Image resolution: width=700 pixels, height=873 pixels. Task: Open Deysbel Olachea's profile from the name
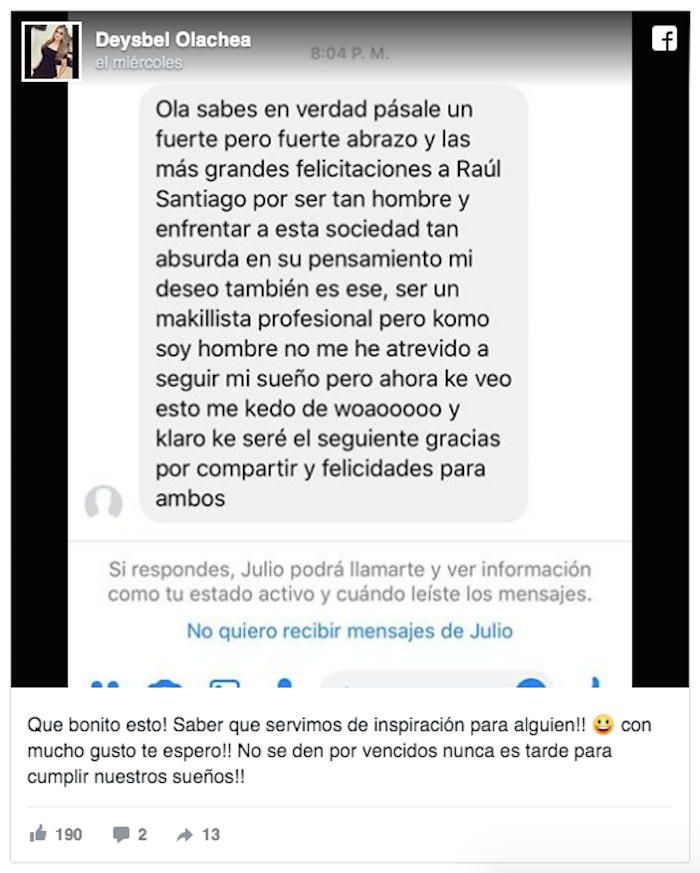click(x=173, y=40)
